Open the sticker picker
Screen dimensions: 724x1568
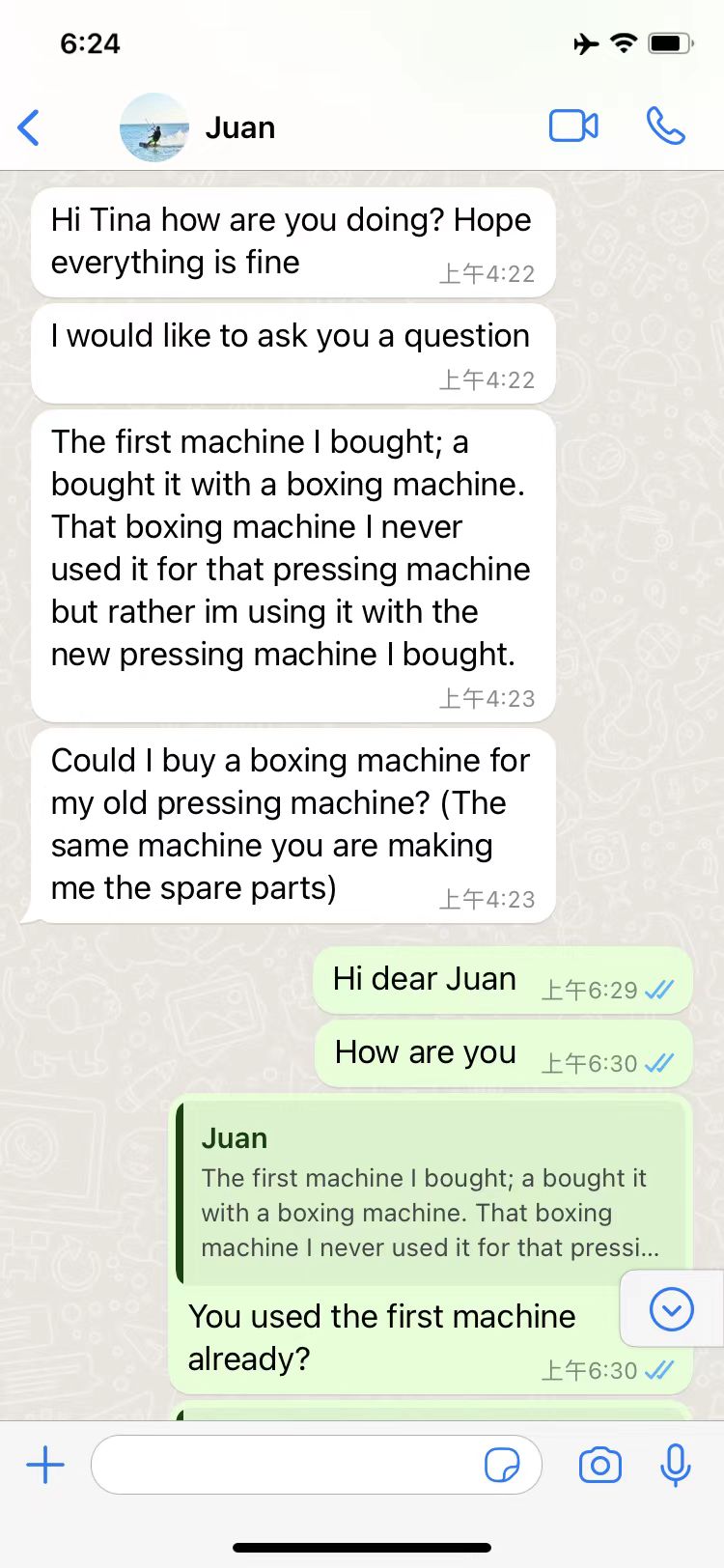click(x=502, y=1465)
